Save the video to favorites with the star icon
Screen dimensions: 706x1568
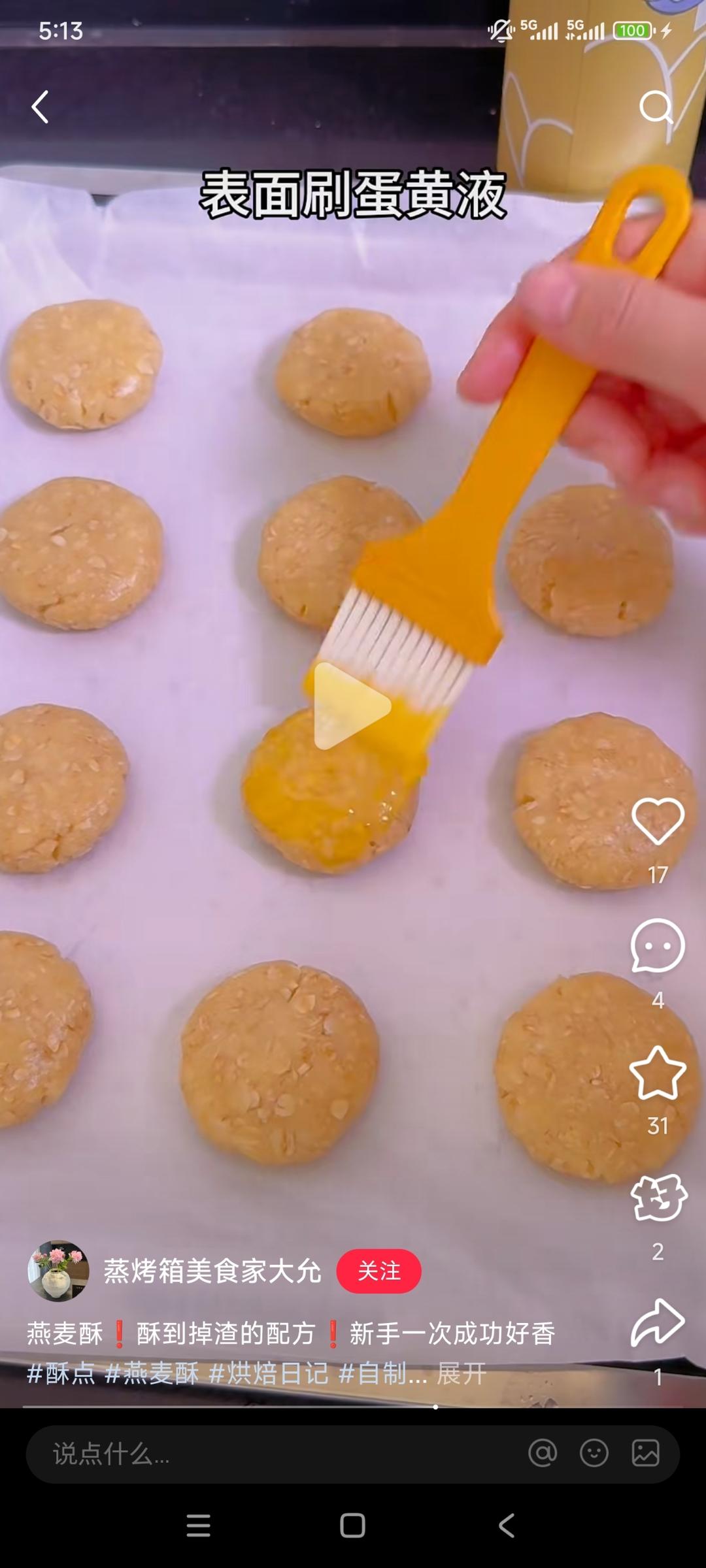[658, 1073]
